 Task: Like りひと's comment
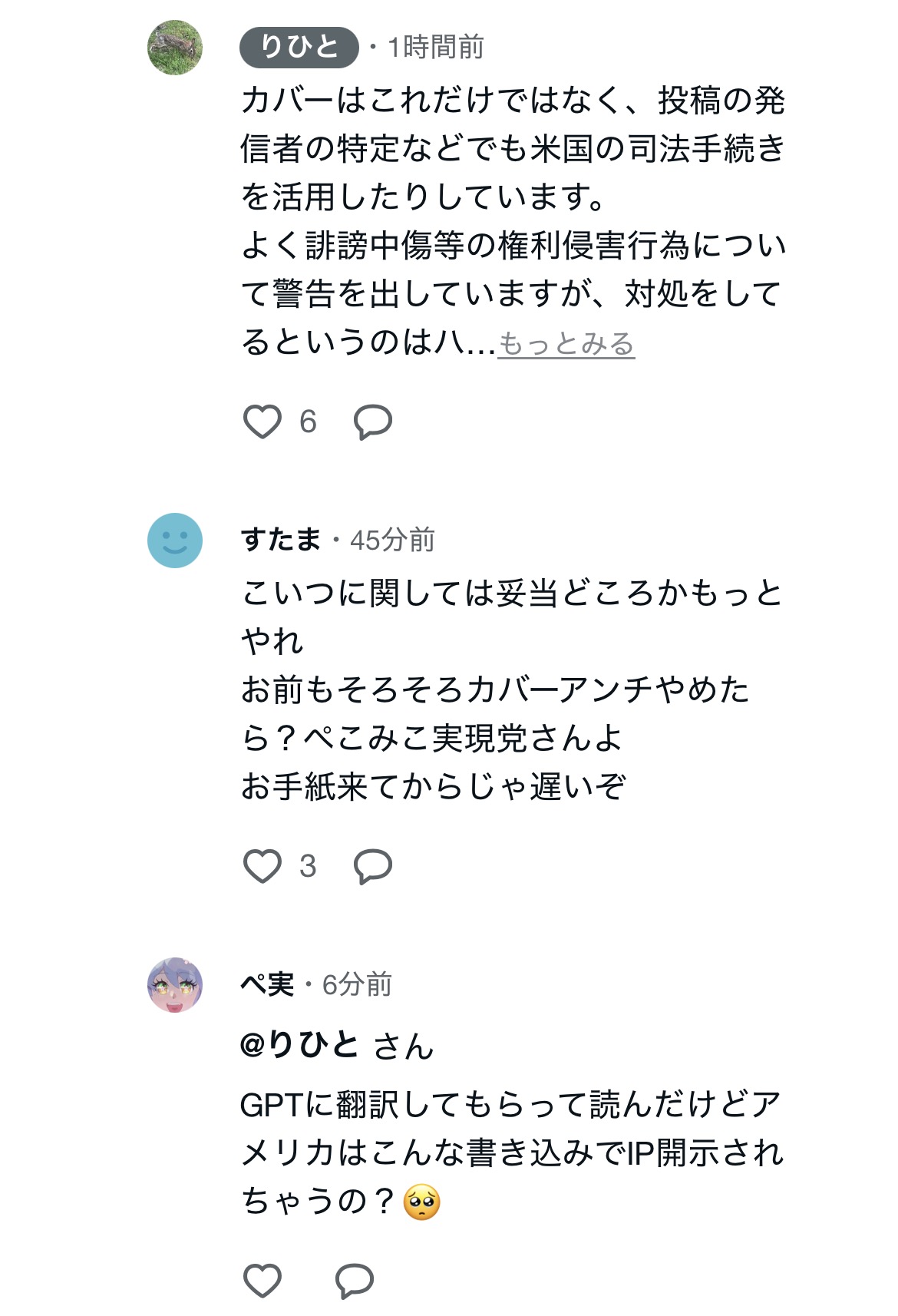[262, 422]
